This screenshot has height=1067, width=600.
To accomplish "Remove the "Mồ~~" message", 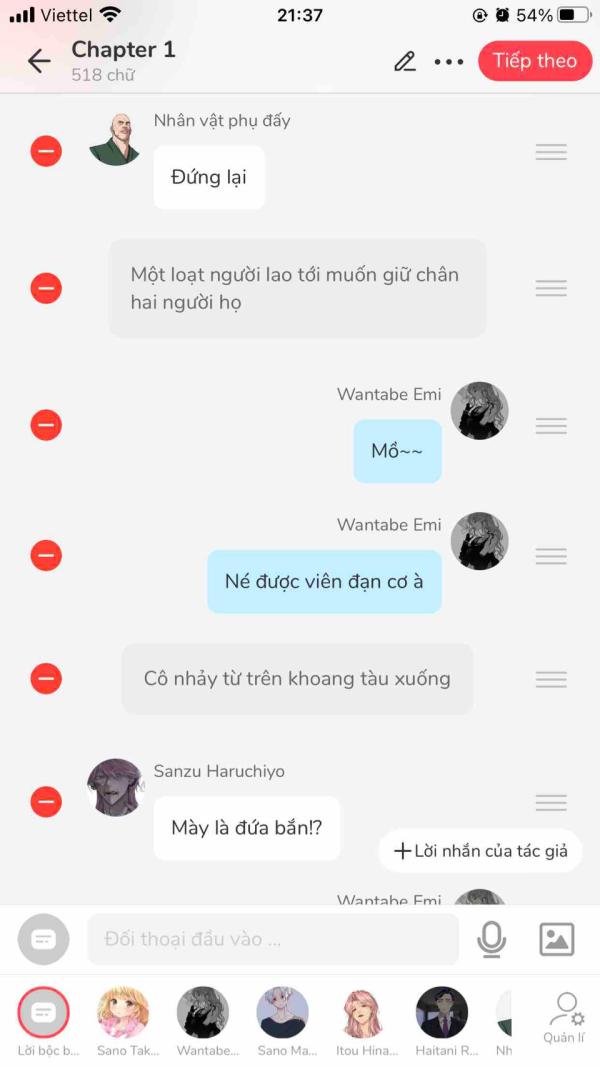I will tap(46, 425).
